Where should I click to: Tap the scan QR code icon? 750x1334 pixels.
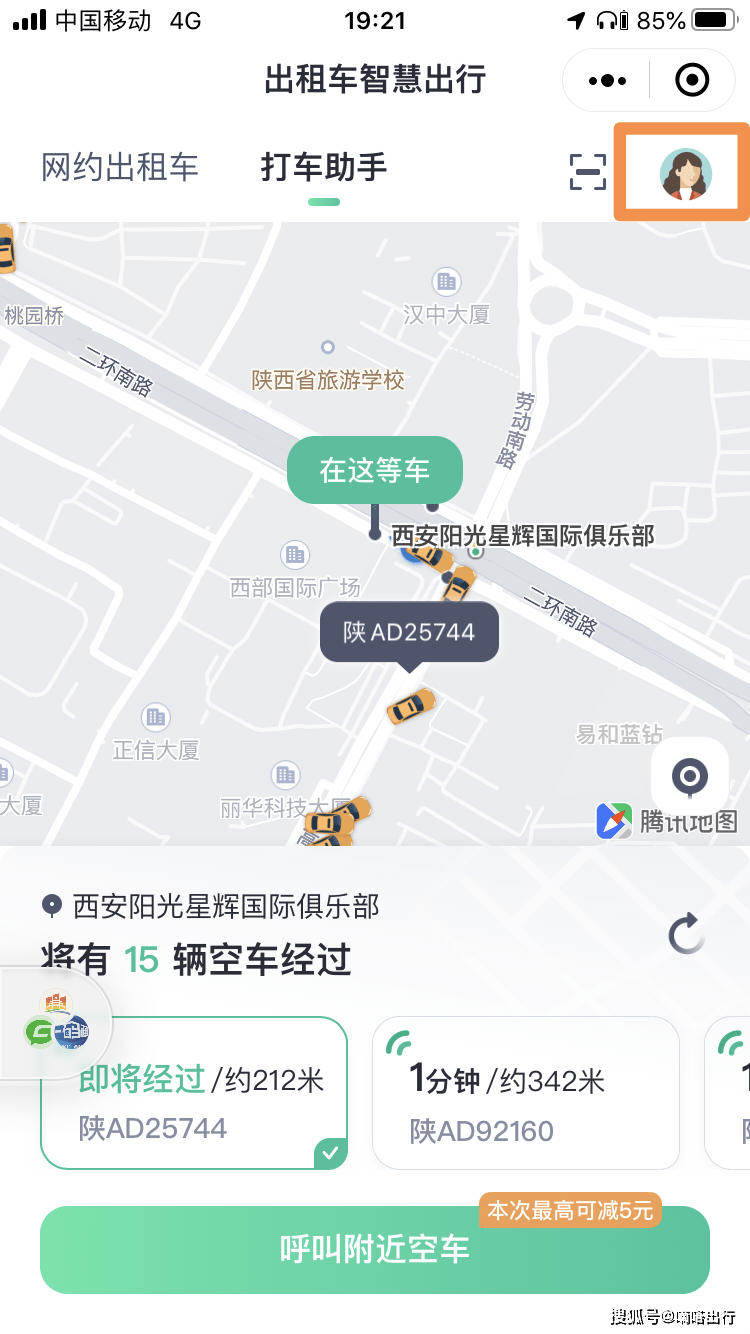[x=590, y=171]
